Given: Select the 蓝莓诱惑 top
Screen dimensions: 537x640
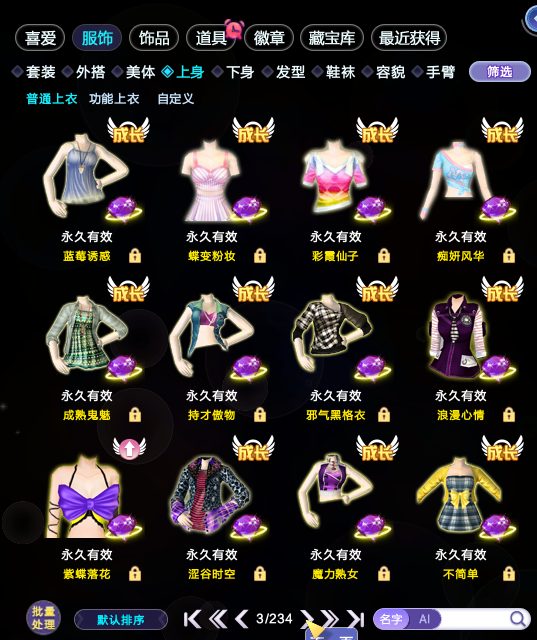Looking at the screenshot, I should [86, 171].
